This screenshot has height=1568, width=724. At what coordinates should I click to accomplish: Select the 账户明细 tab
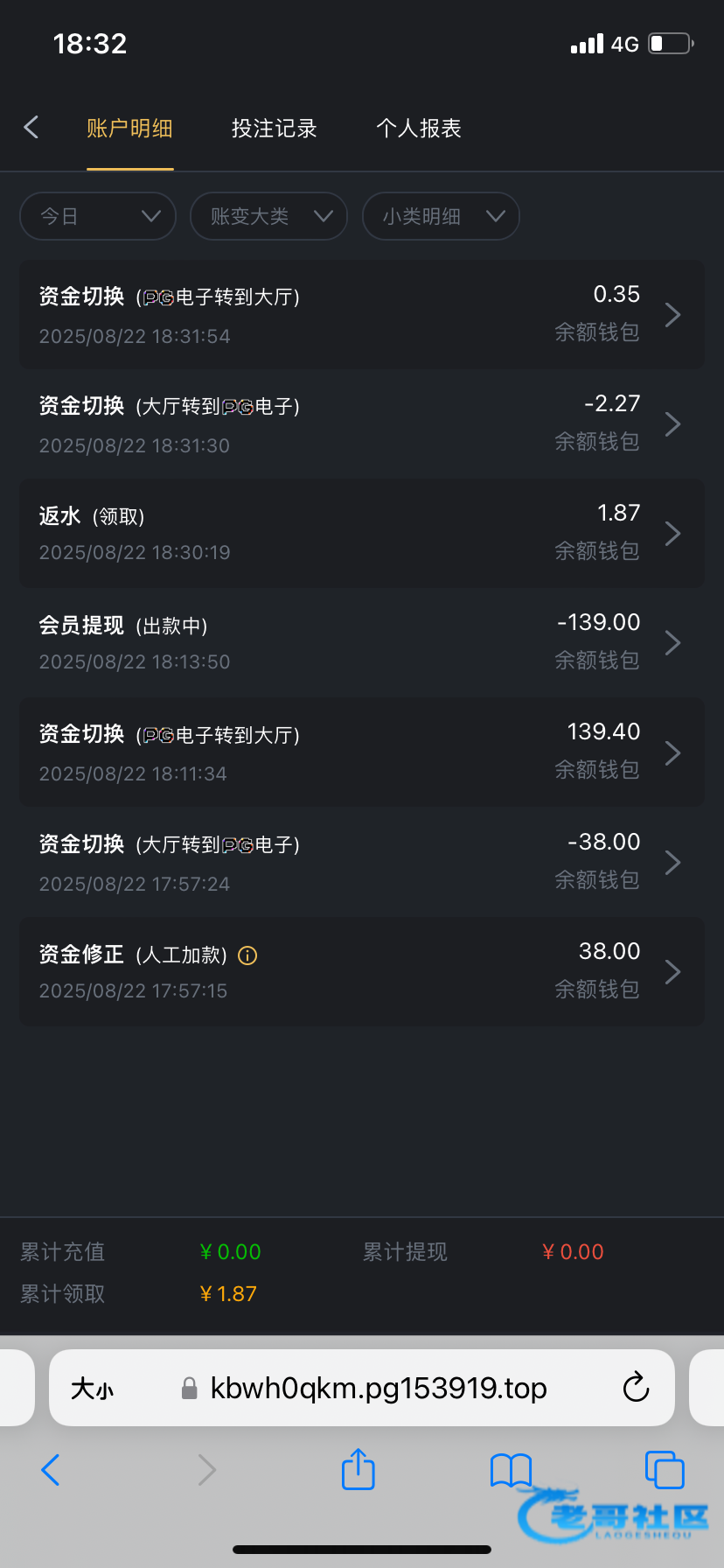[x=129, y=129]
